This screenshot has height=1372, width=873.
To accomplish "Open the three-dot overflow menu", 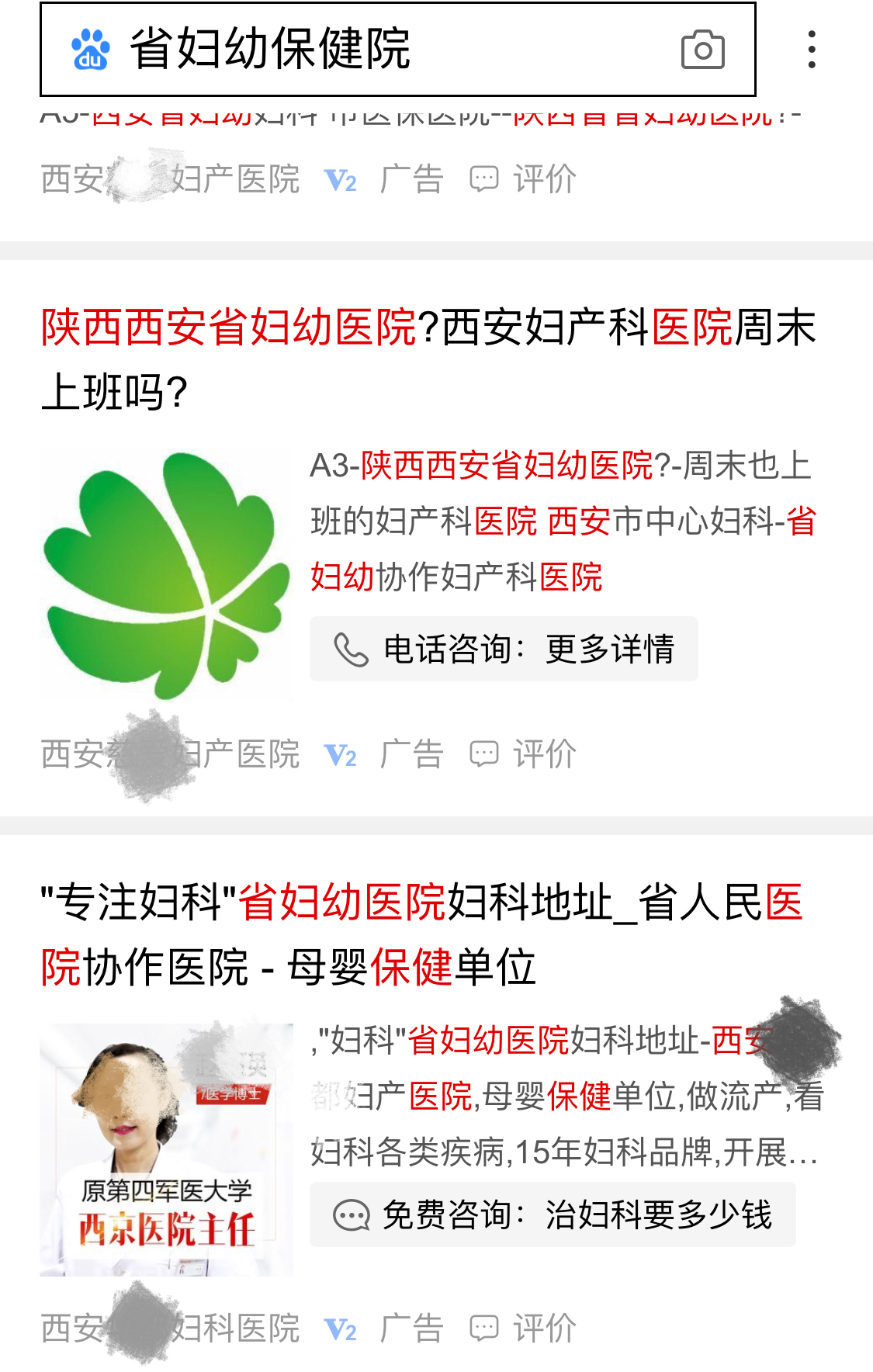I will tap(812, 50).
